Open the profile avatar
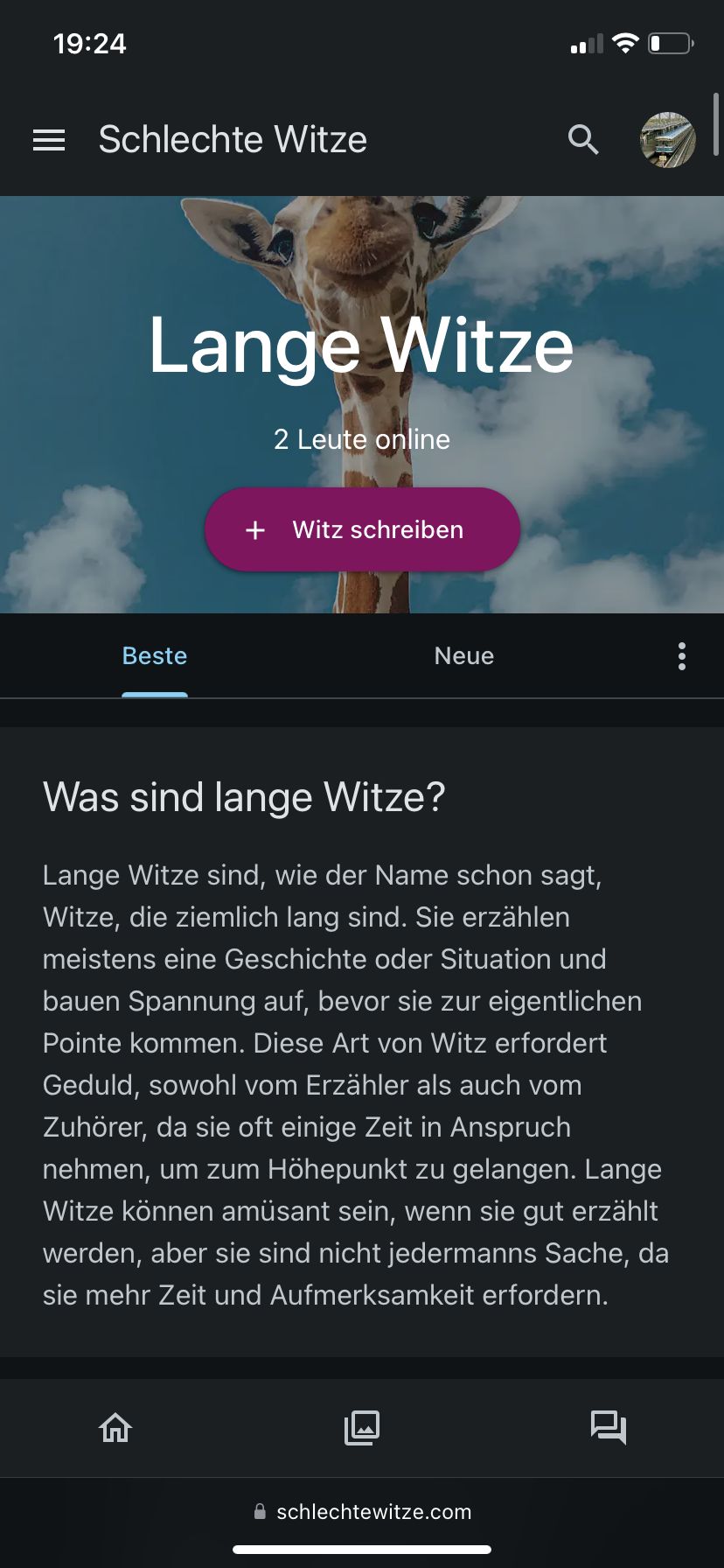This screenshot has height=1568, width=724. pos(668,140)
